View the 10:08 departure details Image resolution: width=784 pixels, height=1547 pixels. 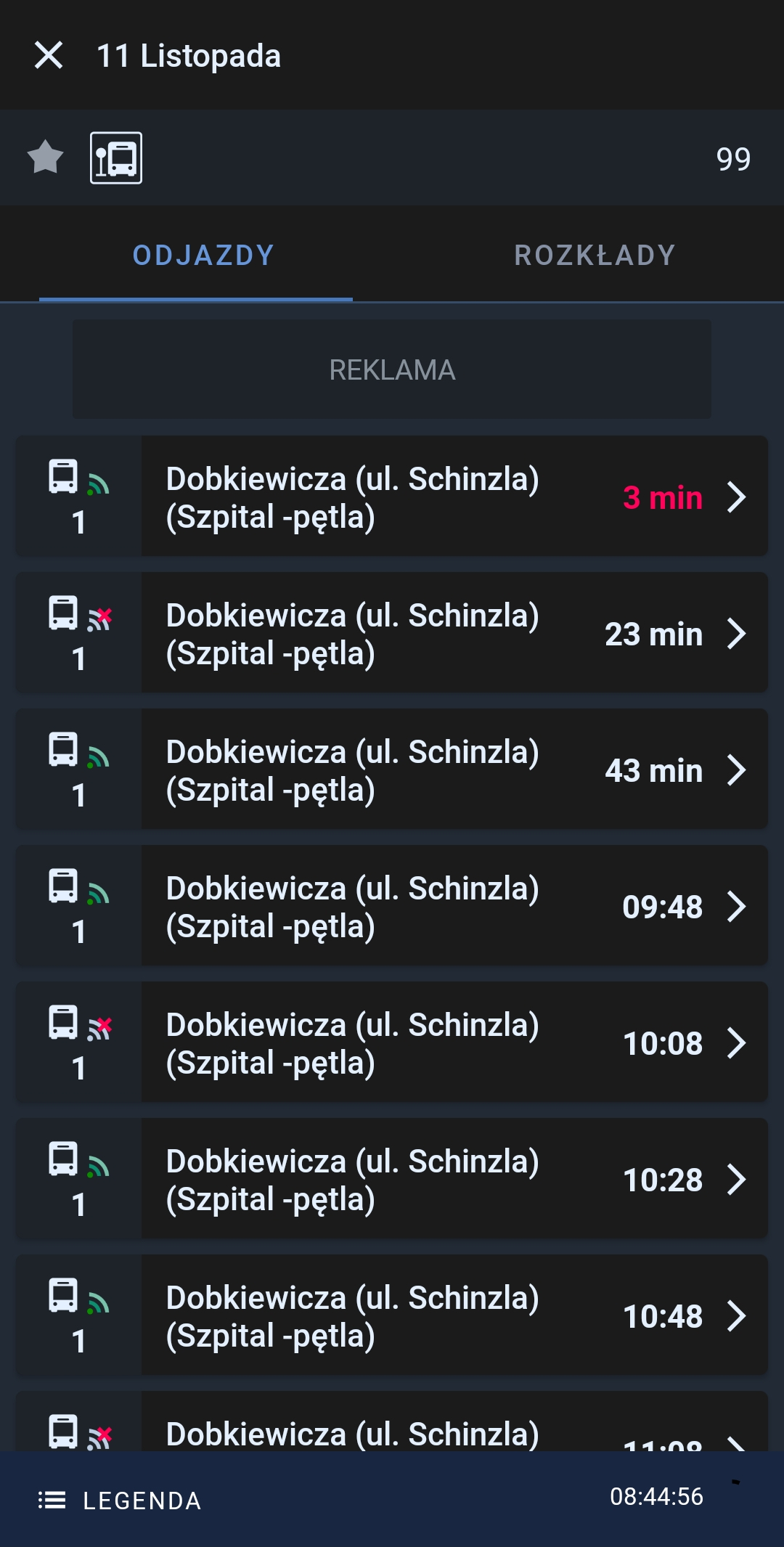coord(392,1042)
